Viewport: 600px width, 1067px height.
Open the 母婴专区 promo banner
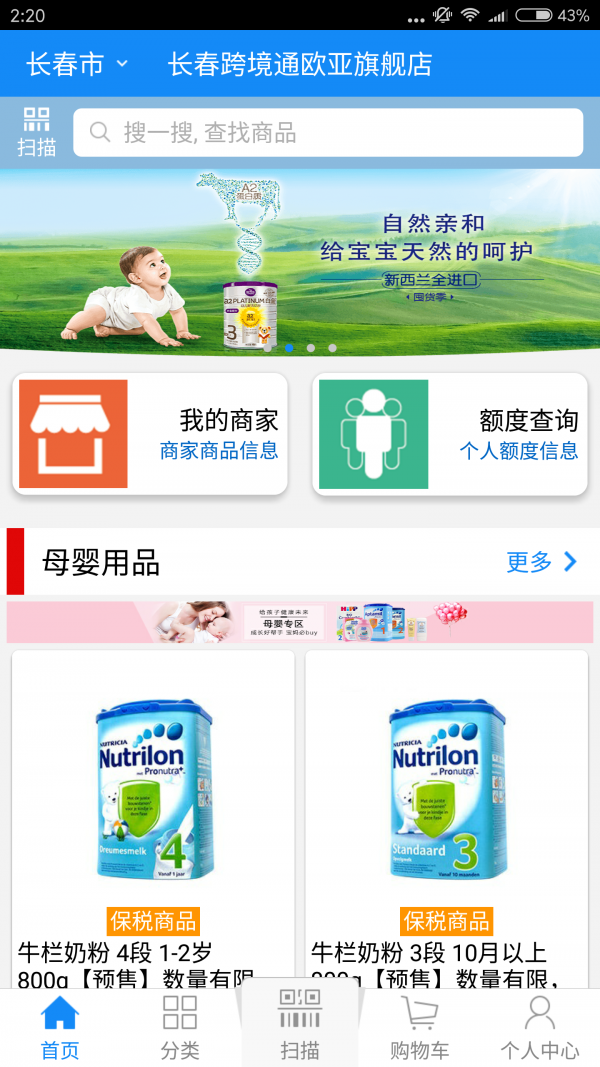pyautogui.click(x=300, y=622)
